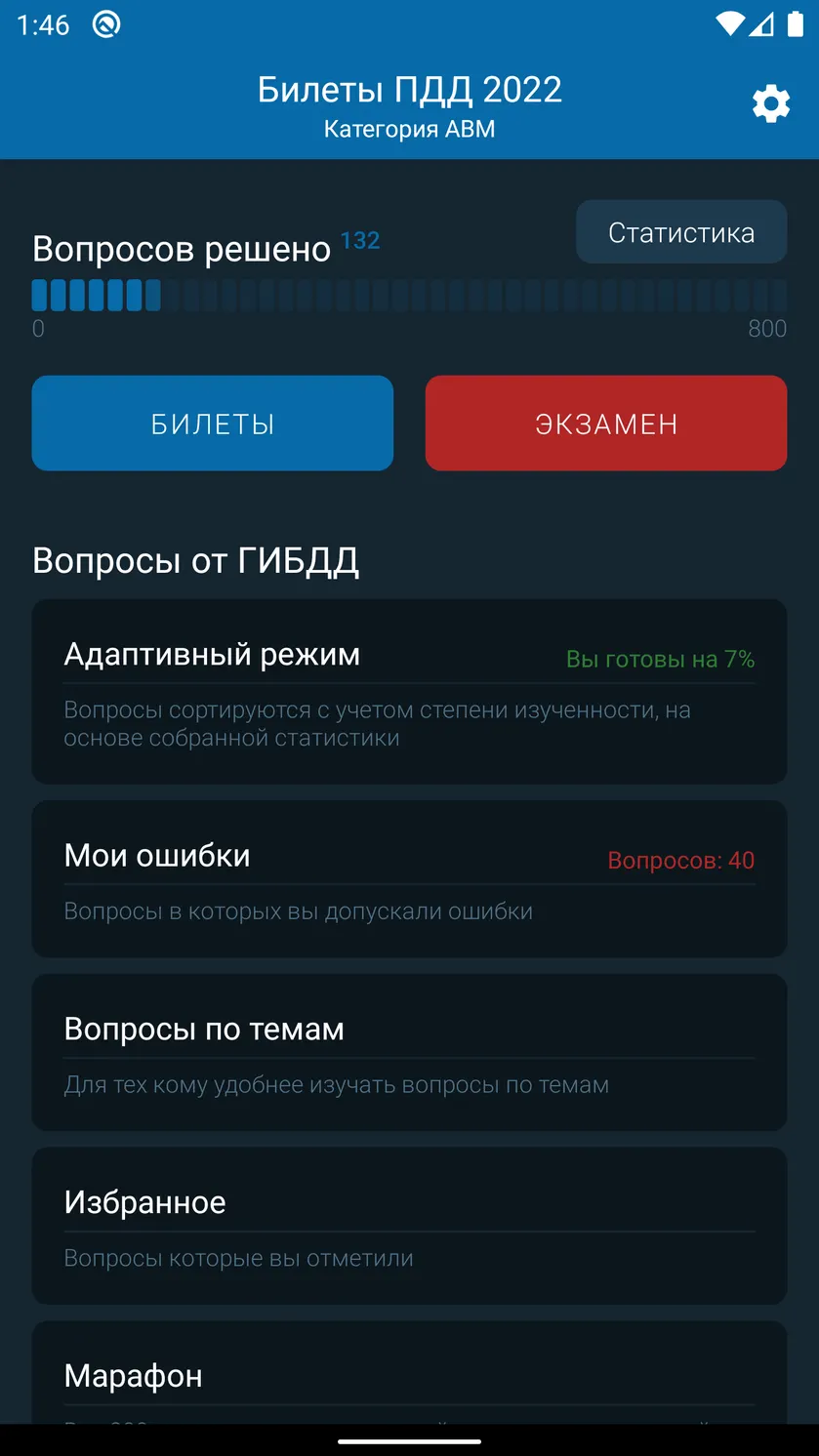Open the Статистика page
This screenshot has width=819, height=1456.
pos(681,232)
